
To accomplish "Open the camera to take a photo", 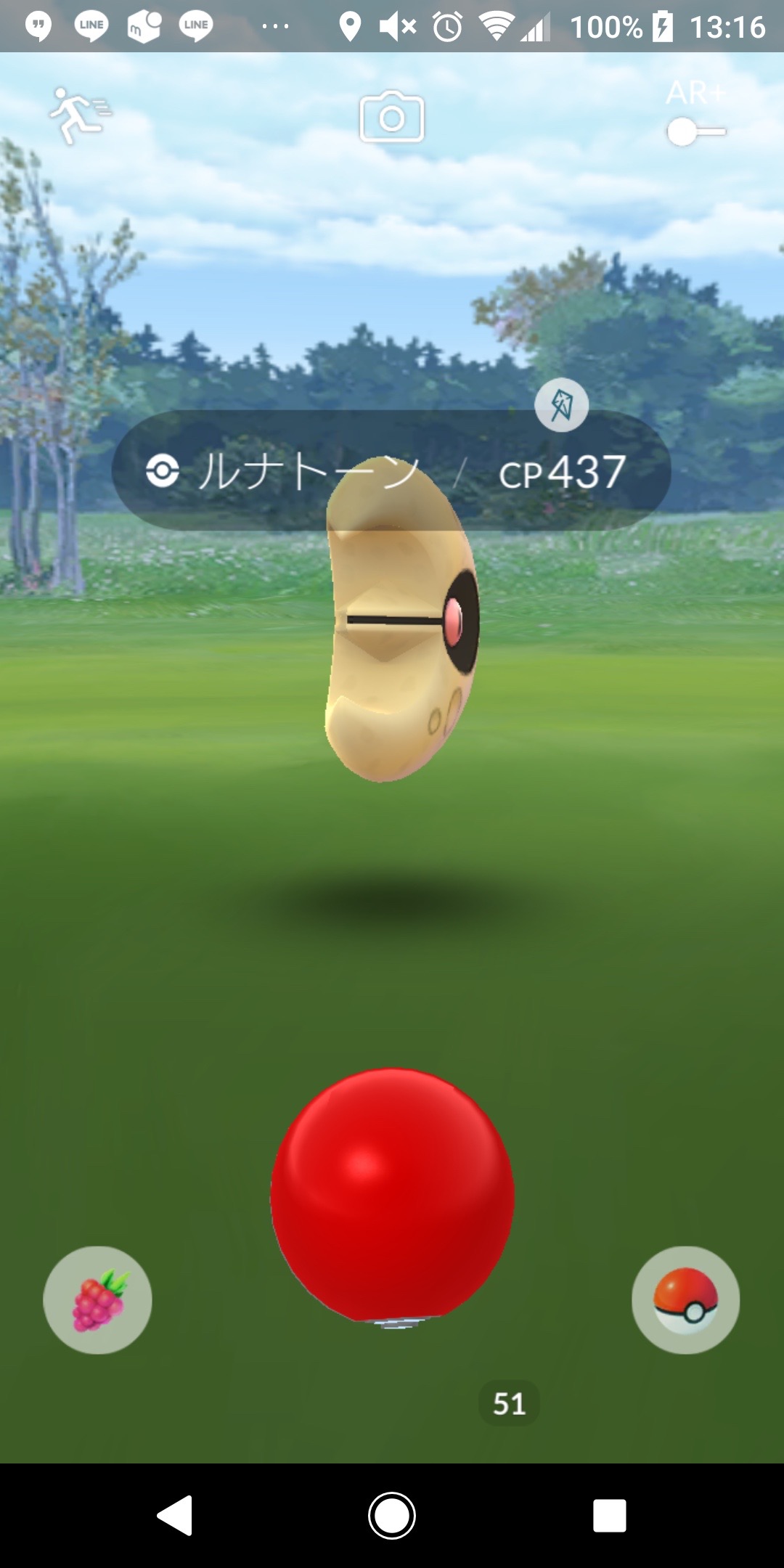I will click(392, 117).
